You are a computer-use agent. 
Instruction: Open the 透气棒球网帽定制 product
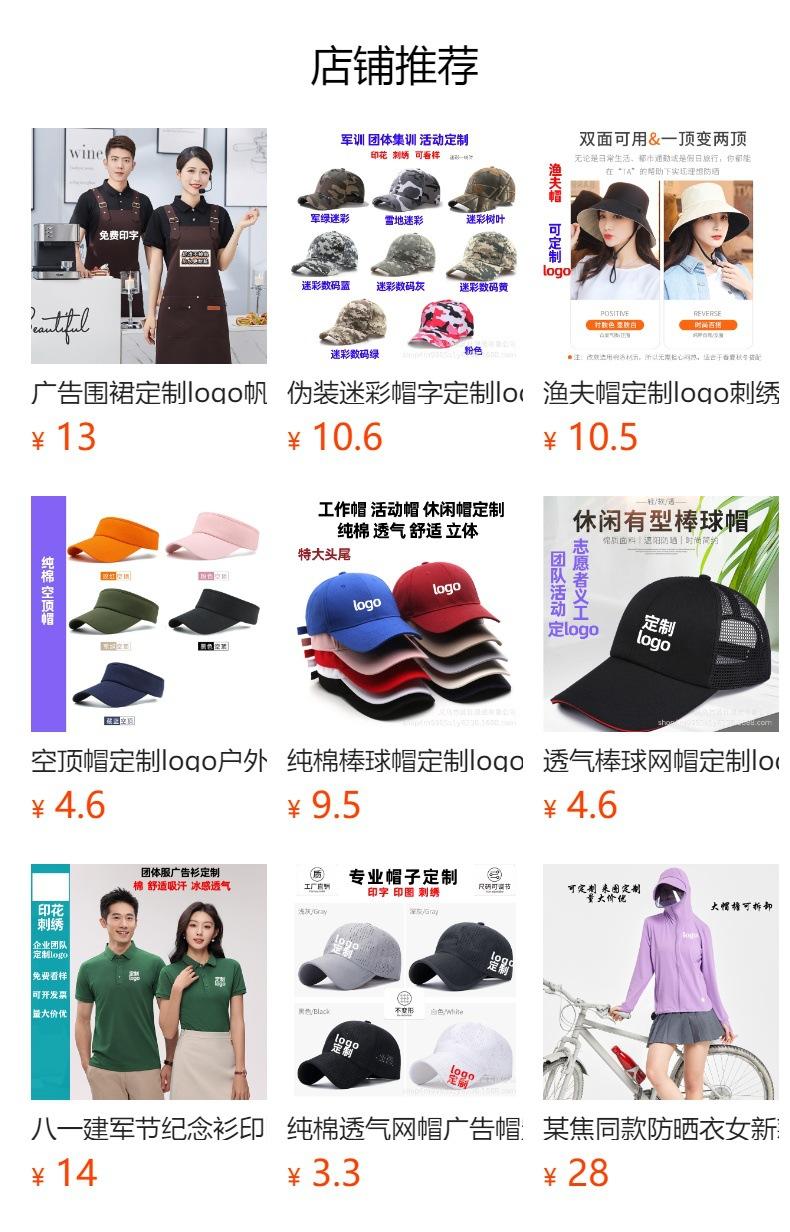(x=661, y=659)
